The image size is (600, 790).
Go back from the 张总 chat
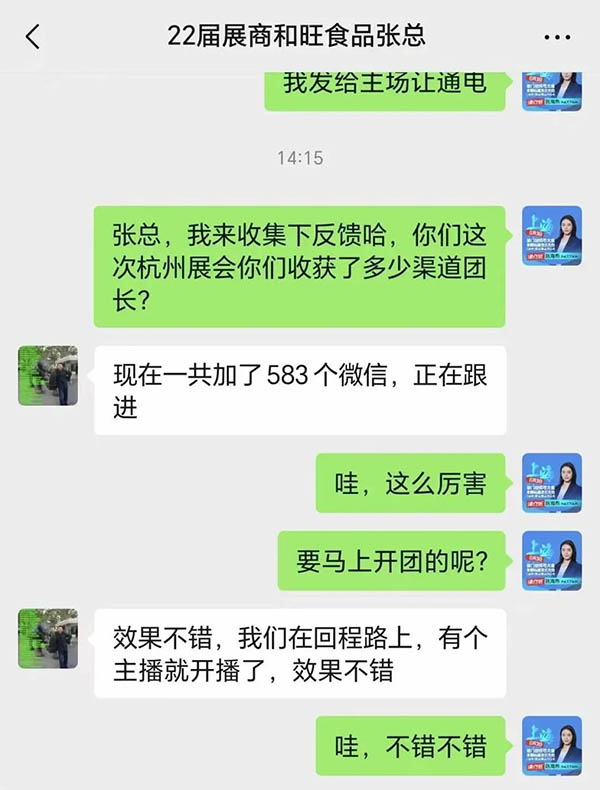(x=33, y=37)
